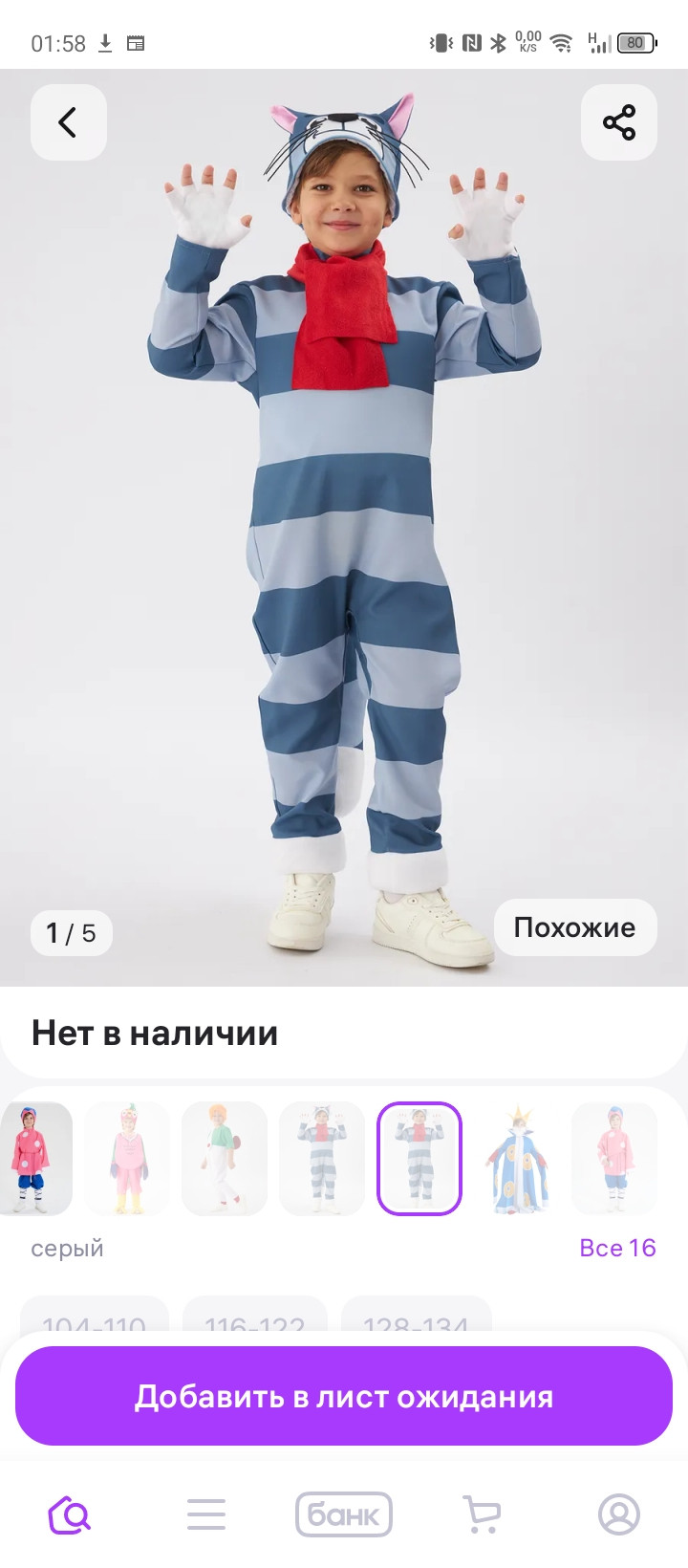Share this cat costume product

[618, 122]
